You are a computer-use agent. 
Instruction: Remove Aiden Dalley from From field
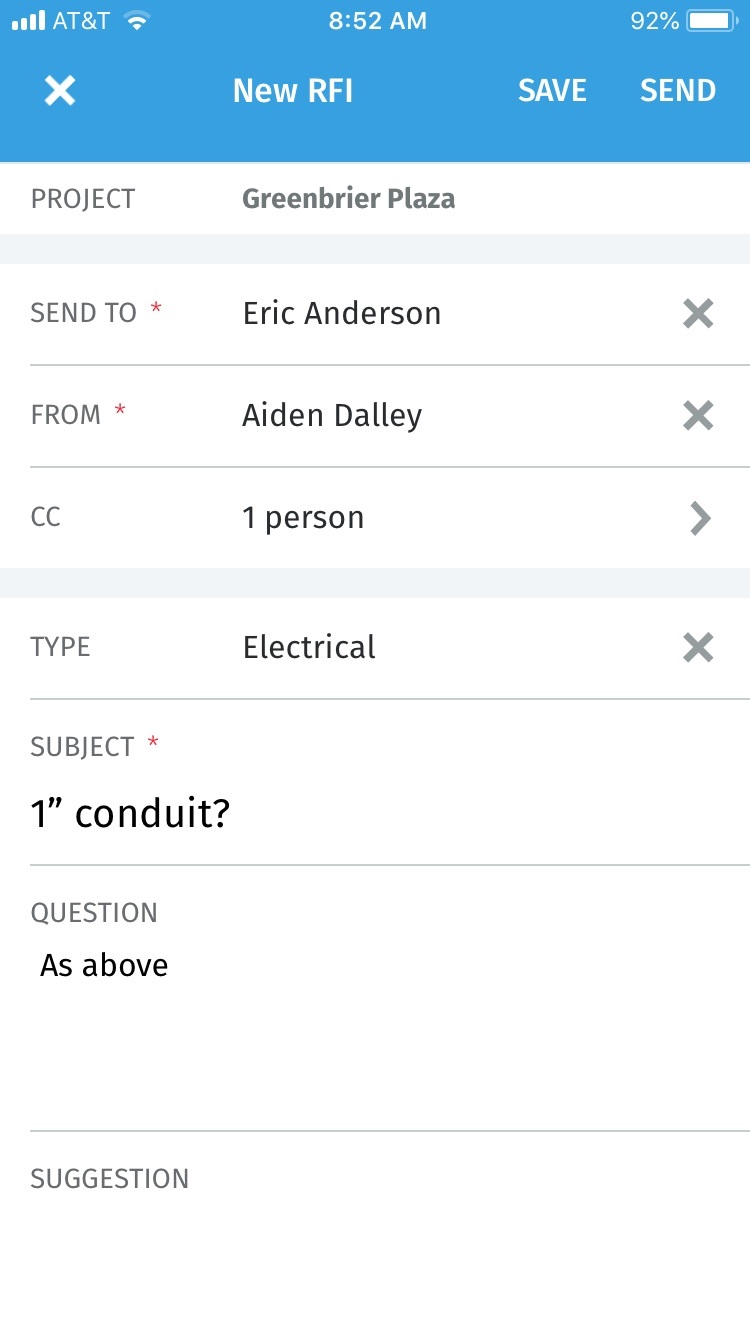pos(698,415)
